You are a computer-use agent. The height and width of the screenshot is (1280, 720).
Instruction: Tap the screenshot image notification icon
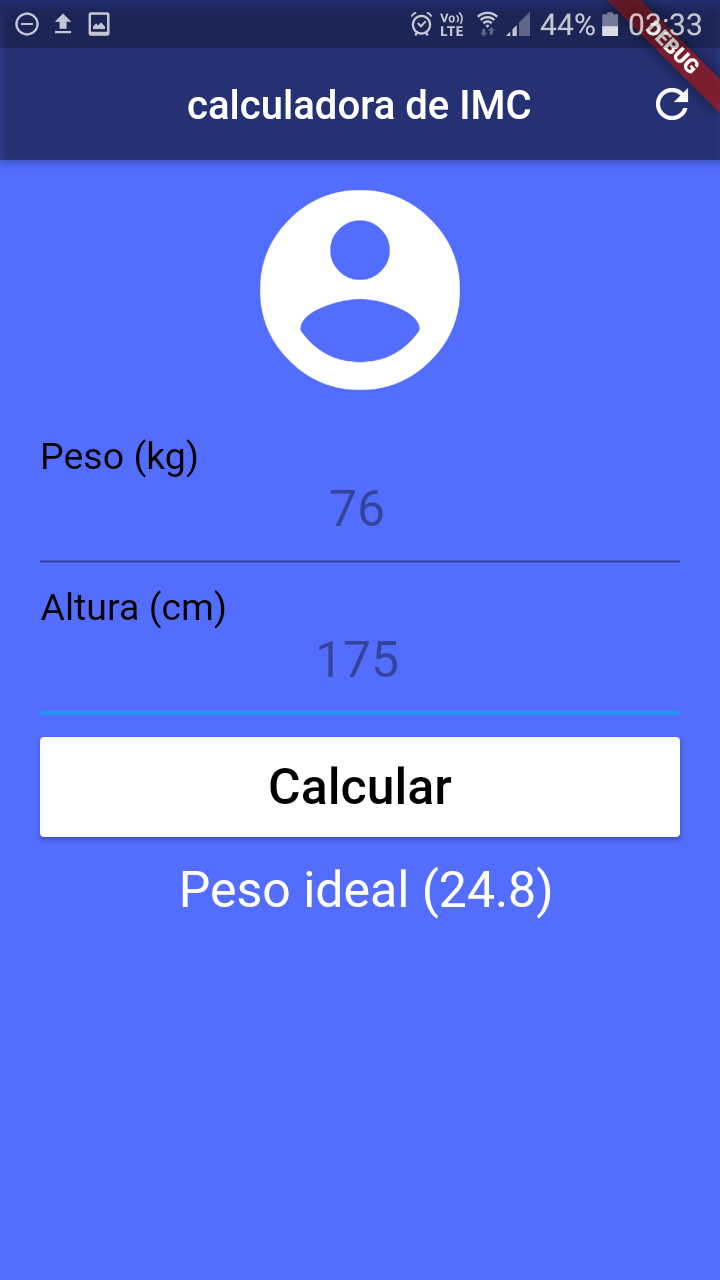(98, 24)
